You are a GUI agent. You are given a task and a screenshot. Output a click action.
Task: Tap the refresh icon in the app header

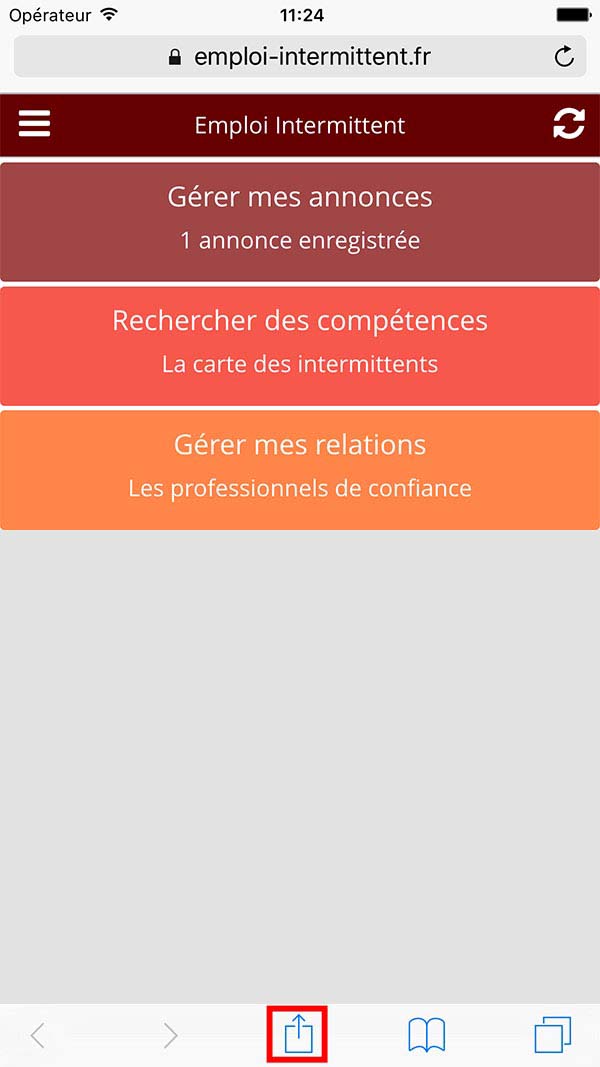point(568,124)
